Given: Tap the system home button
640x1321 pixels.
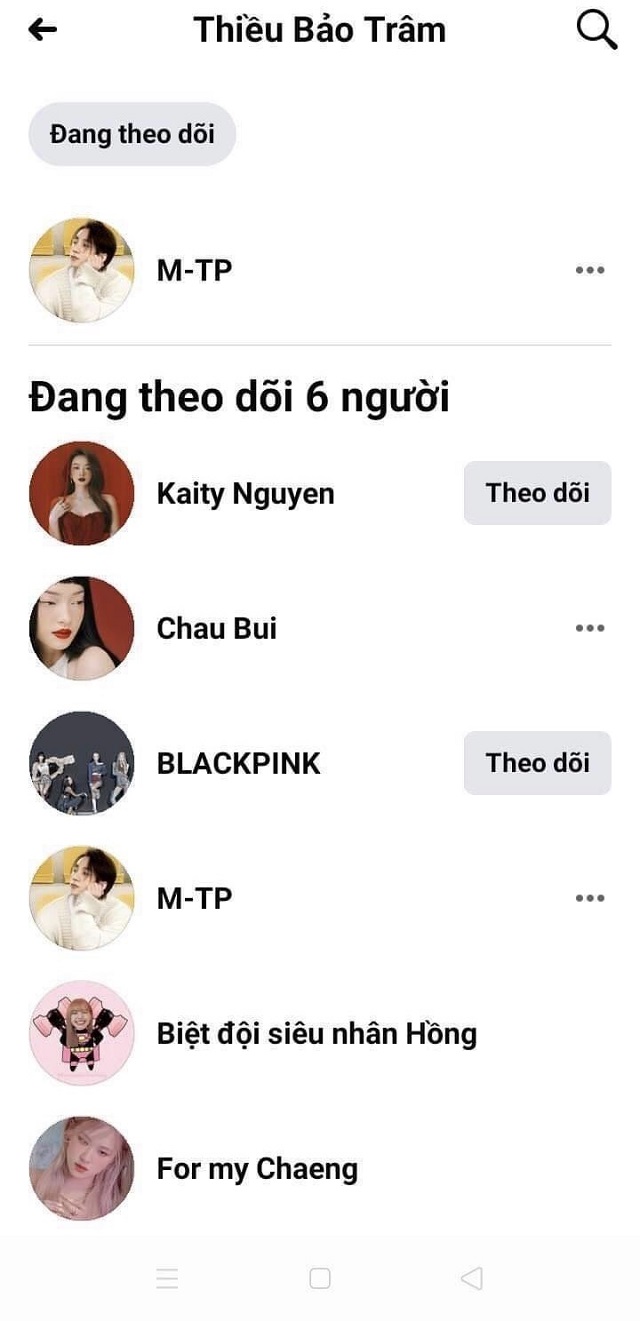Looking at the screenshot, I should pyautogui.click(x=320, y=1278).
